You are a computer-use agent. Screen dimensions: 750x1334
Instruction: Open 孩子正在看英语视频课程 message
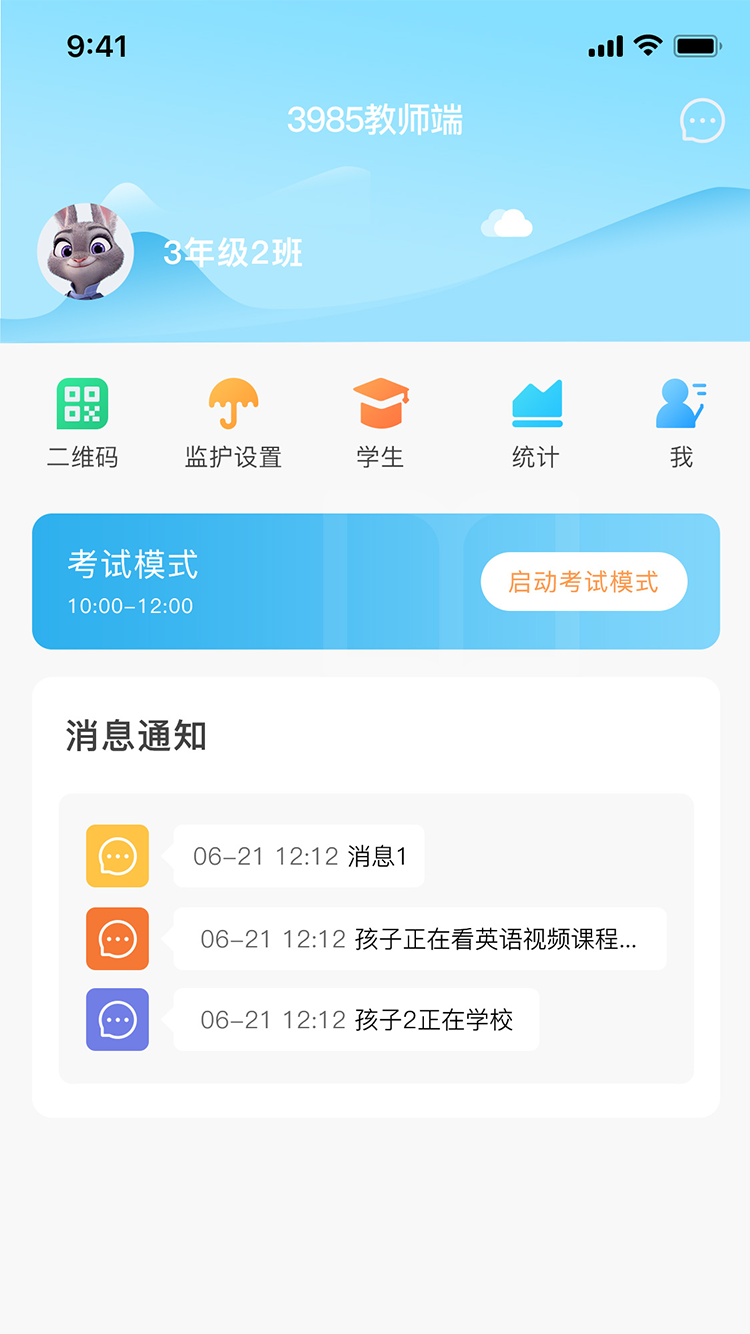pos(419,939)
